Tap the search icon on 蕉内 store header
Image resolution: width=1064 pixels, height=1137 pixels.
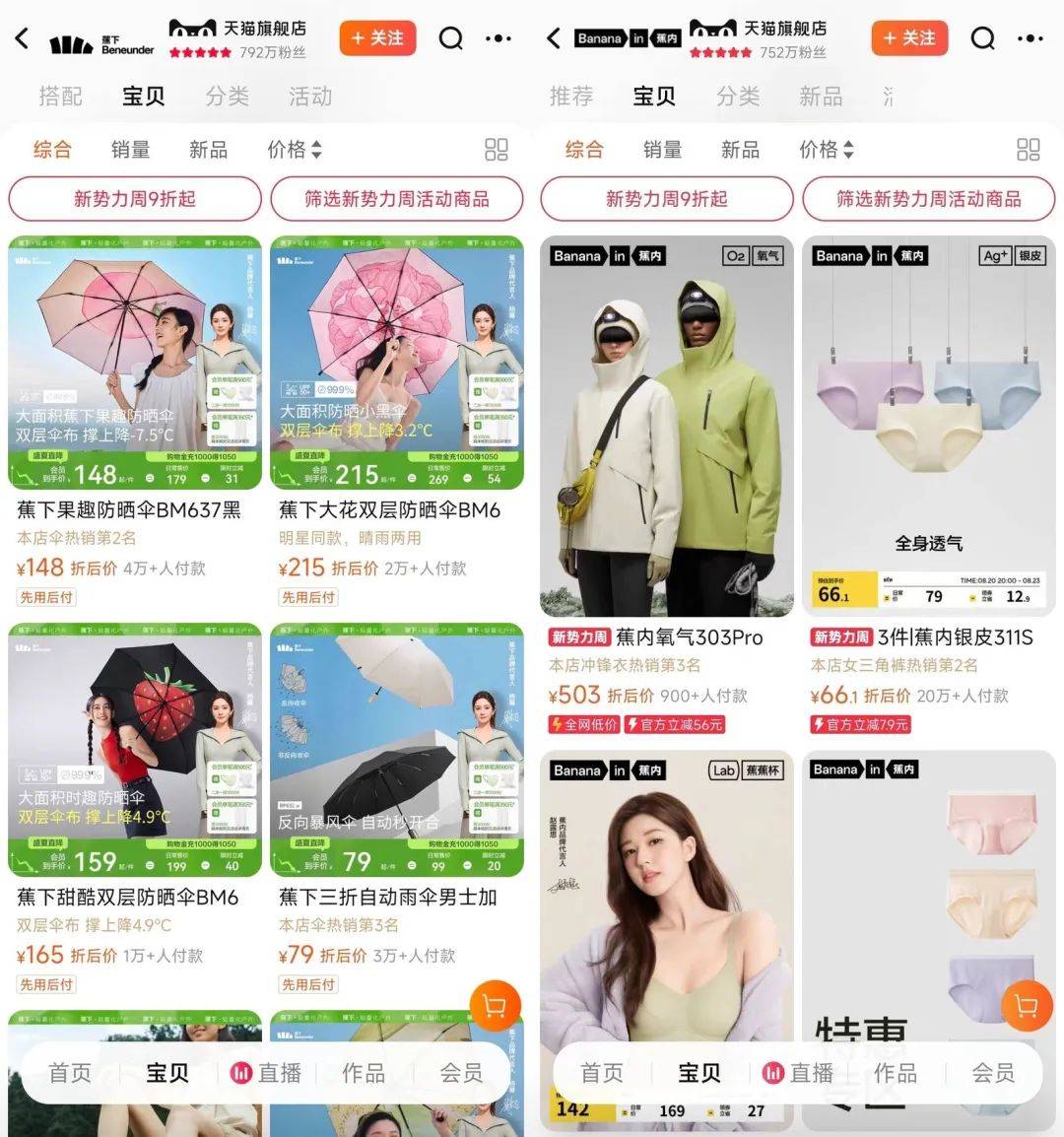pos(982,38)
